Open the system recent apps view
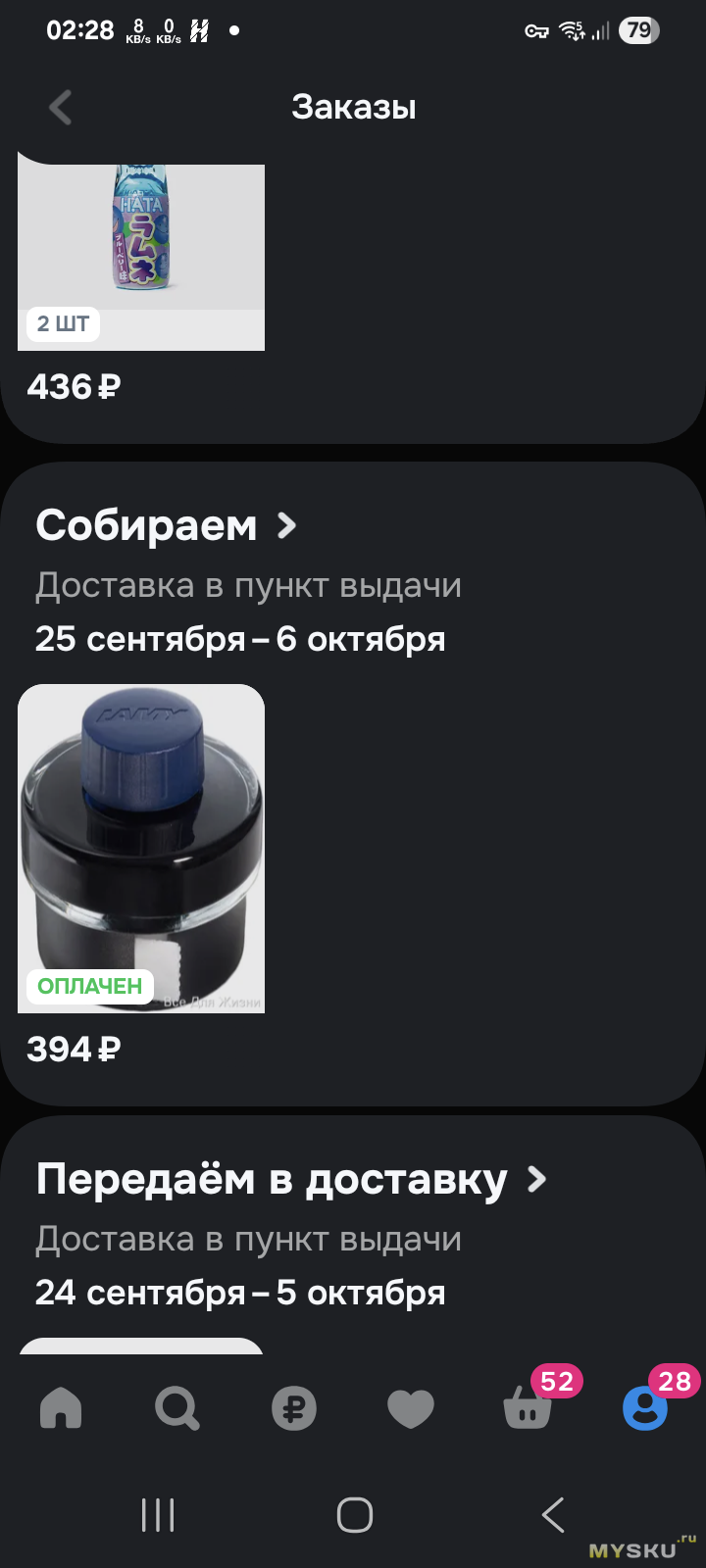 [x=158, y=1514]
